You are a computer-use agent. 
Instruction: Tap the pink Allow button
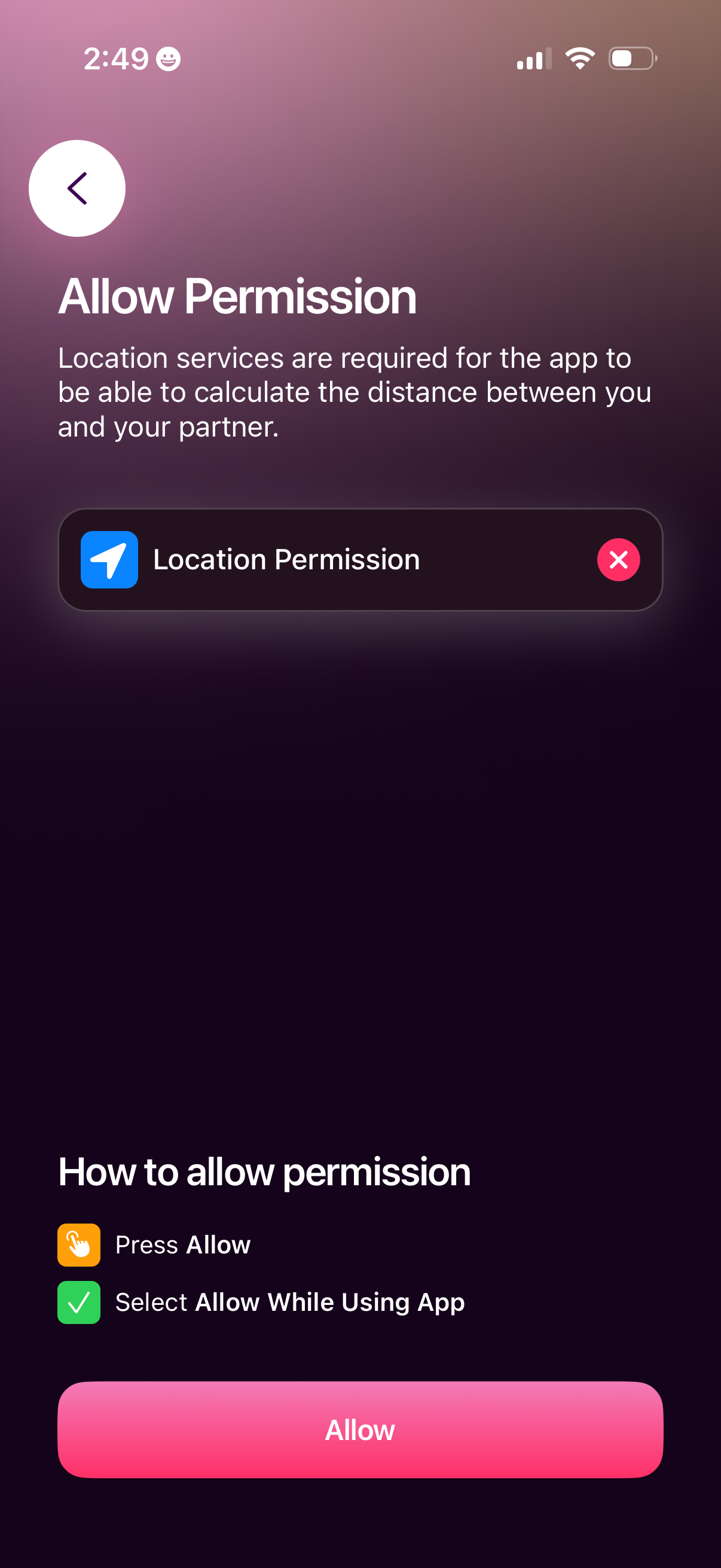point(360,1429)
